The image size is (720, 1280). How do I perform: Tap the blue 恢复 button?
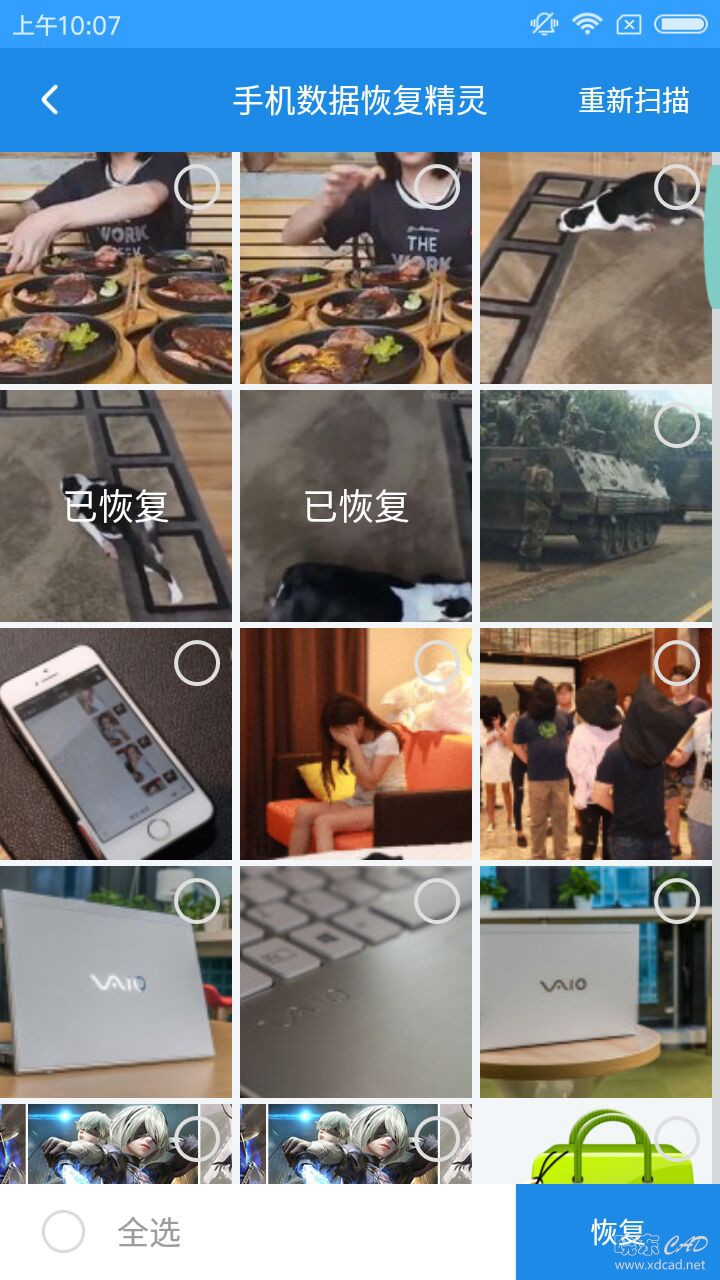[617, 1232]
